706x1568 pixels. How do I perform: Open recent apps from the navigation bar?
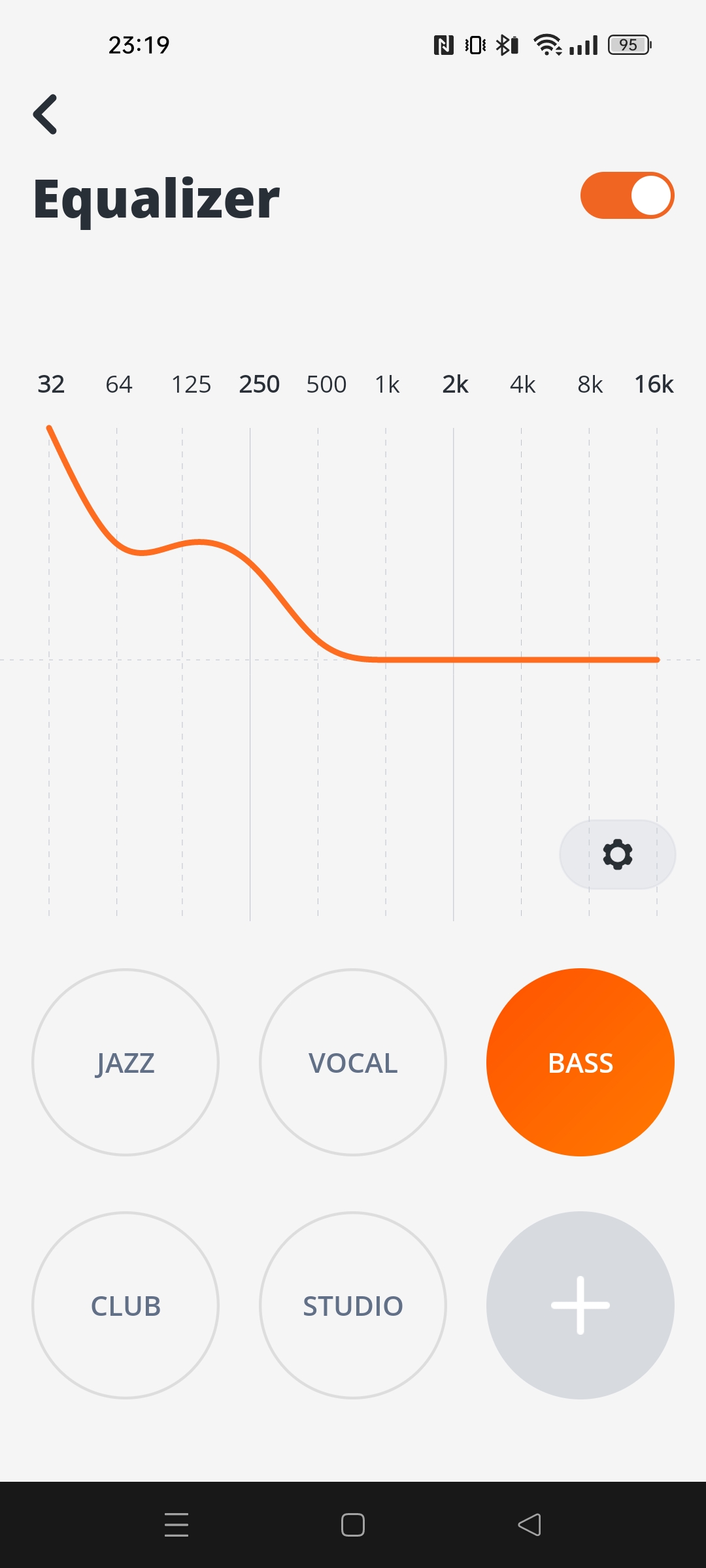tap(176, 1525)
